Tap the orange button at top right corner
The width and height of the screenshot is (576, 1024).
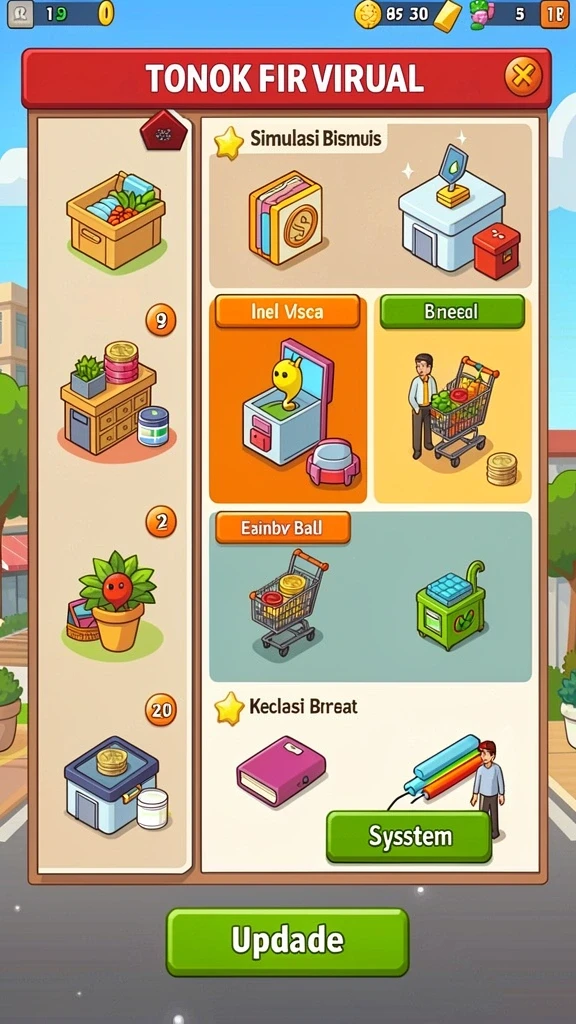click(554, 14)
